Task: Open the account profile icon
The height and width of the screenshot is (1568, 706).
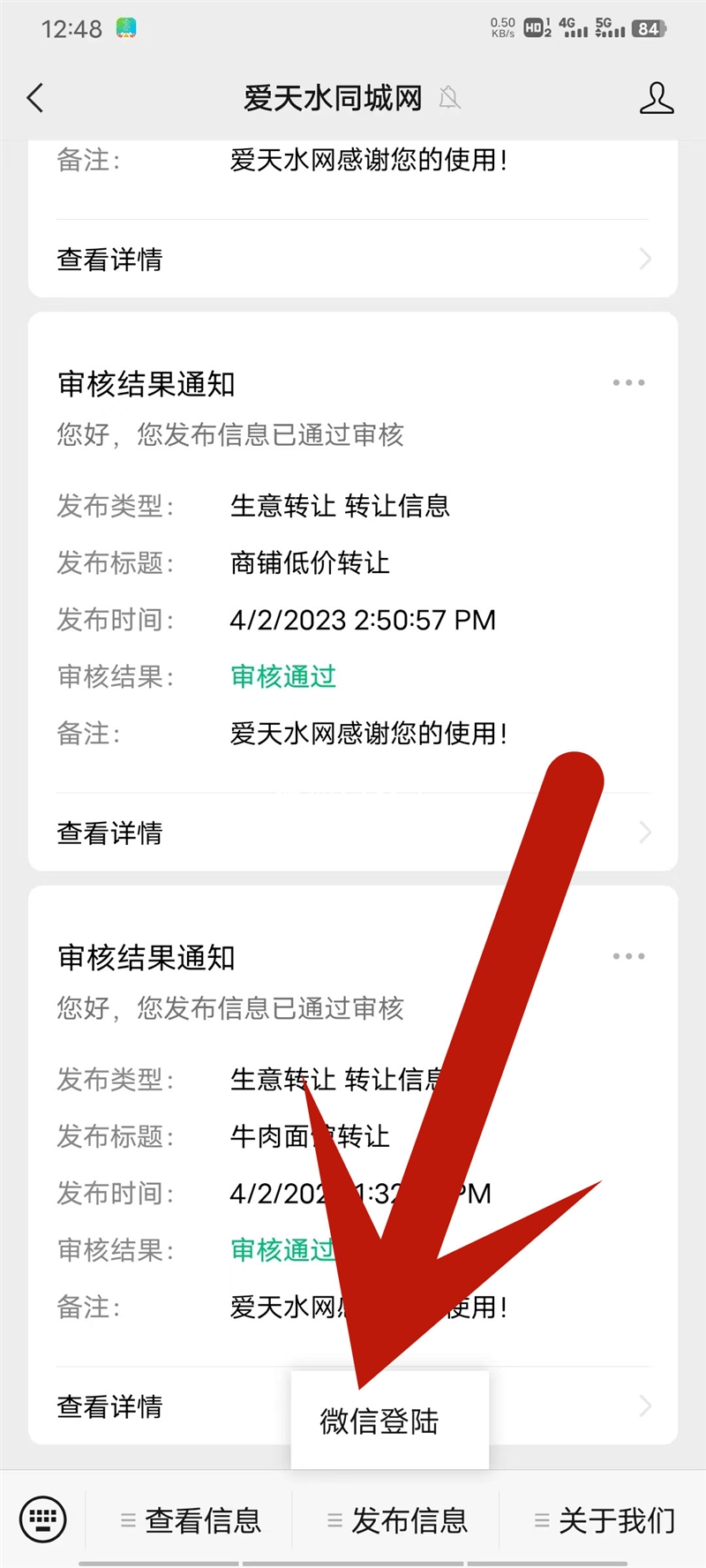Action: point(656,98)
